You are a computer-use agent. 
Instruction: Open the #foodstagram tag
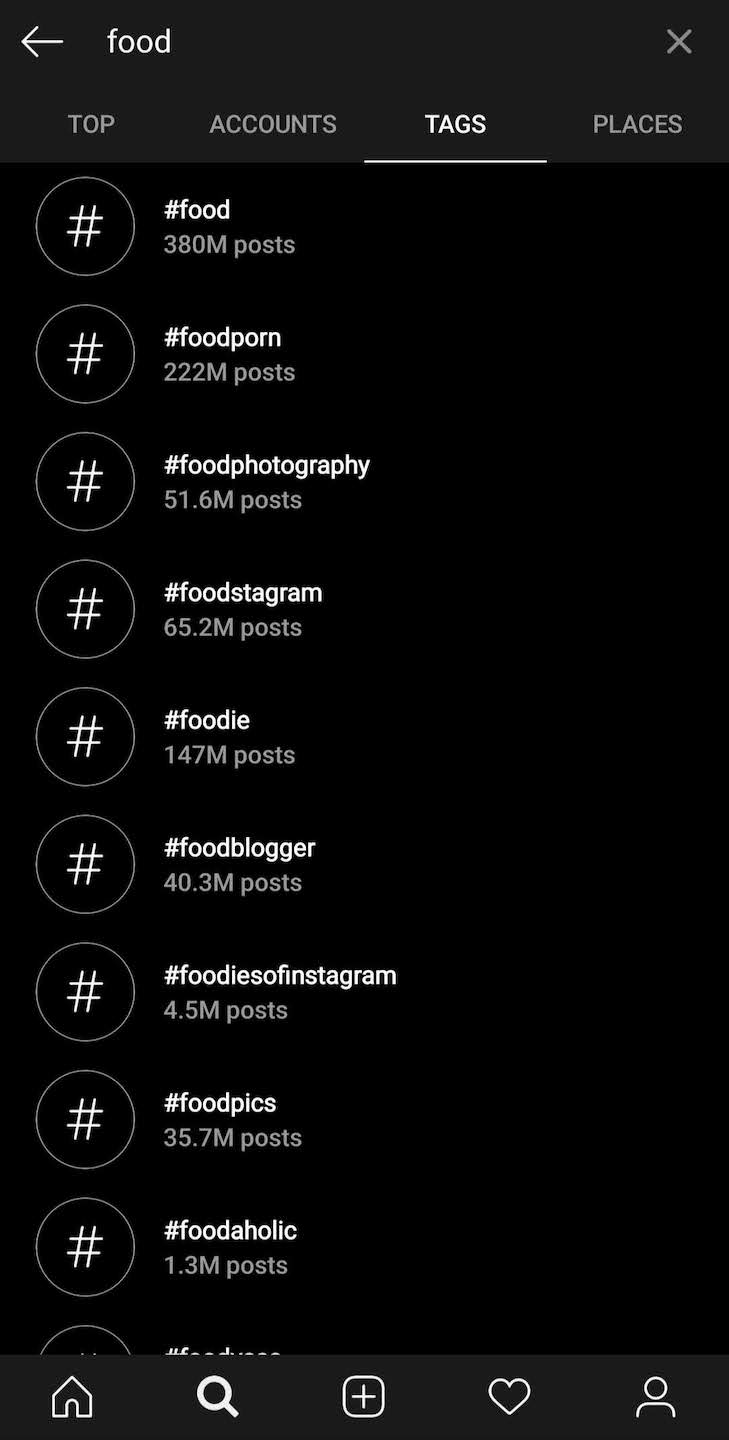point(242,609)
